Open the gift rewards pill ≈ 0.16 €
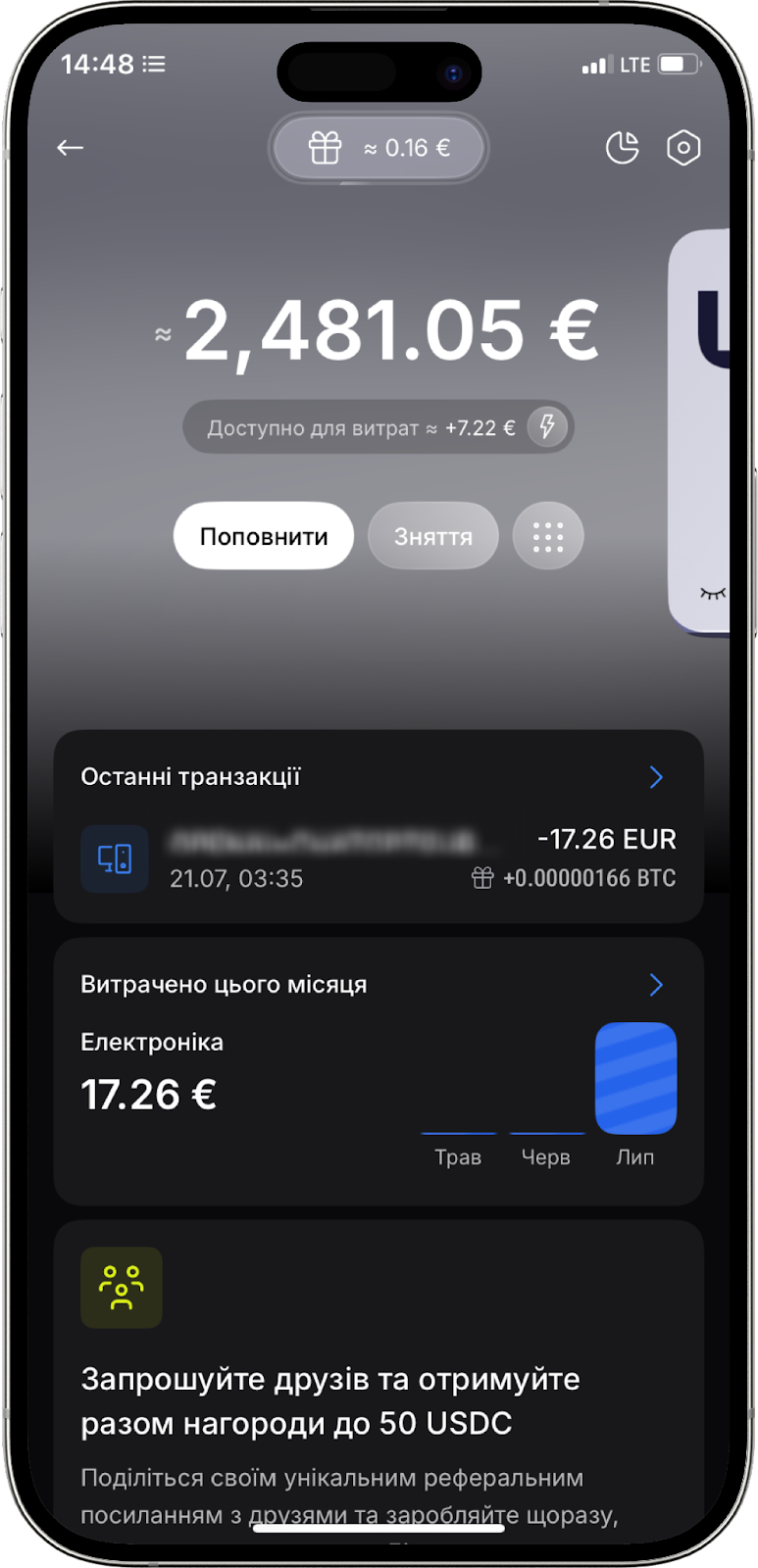This screenshot has width=758, height=1568. tap(379, 148)
